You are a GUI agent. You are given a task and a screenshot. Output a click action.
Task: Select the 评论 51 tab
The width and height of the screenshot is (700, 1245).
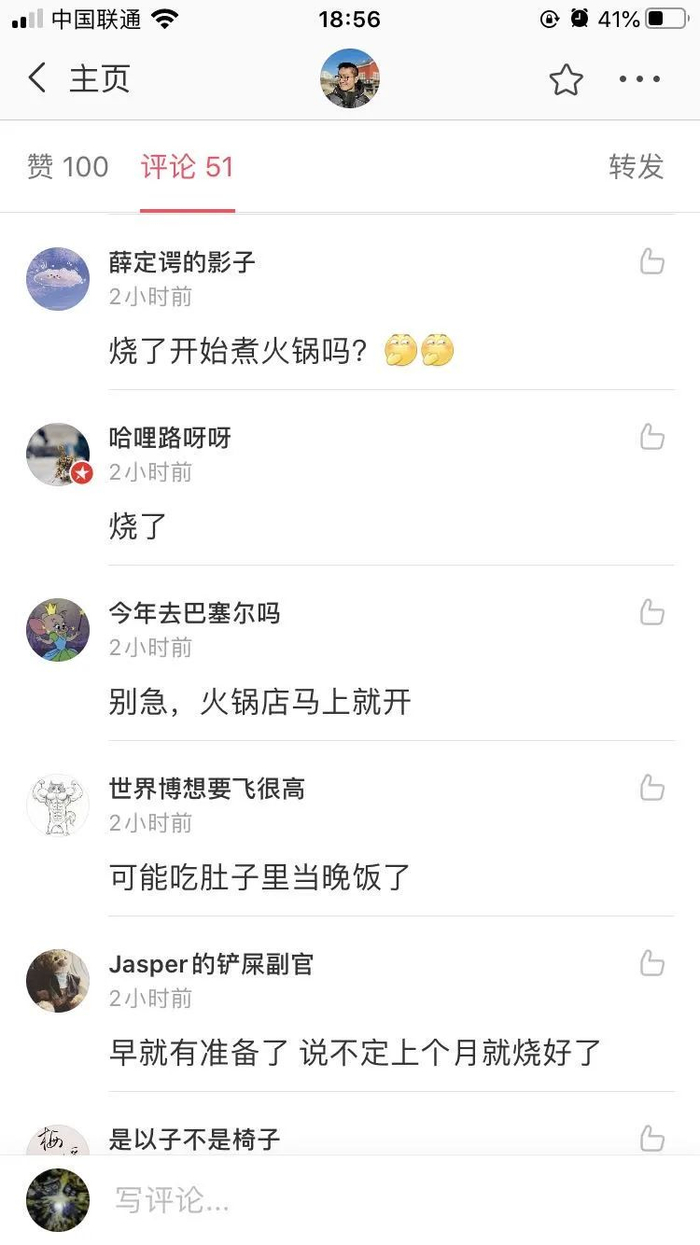tap(187, 167)
